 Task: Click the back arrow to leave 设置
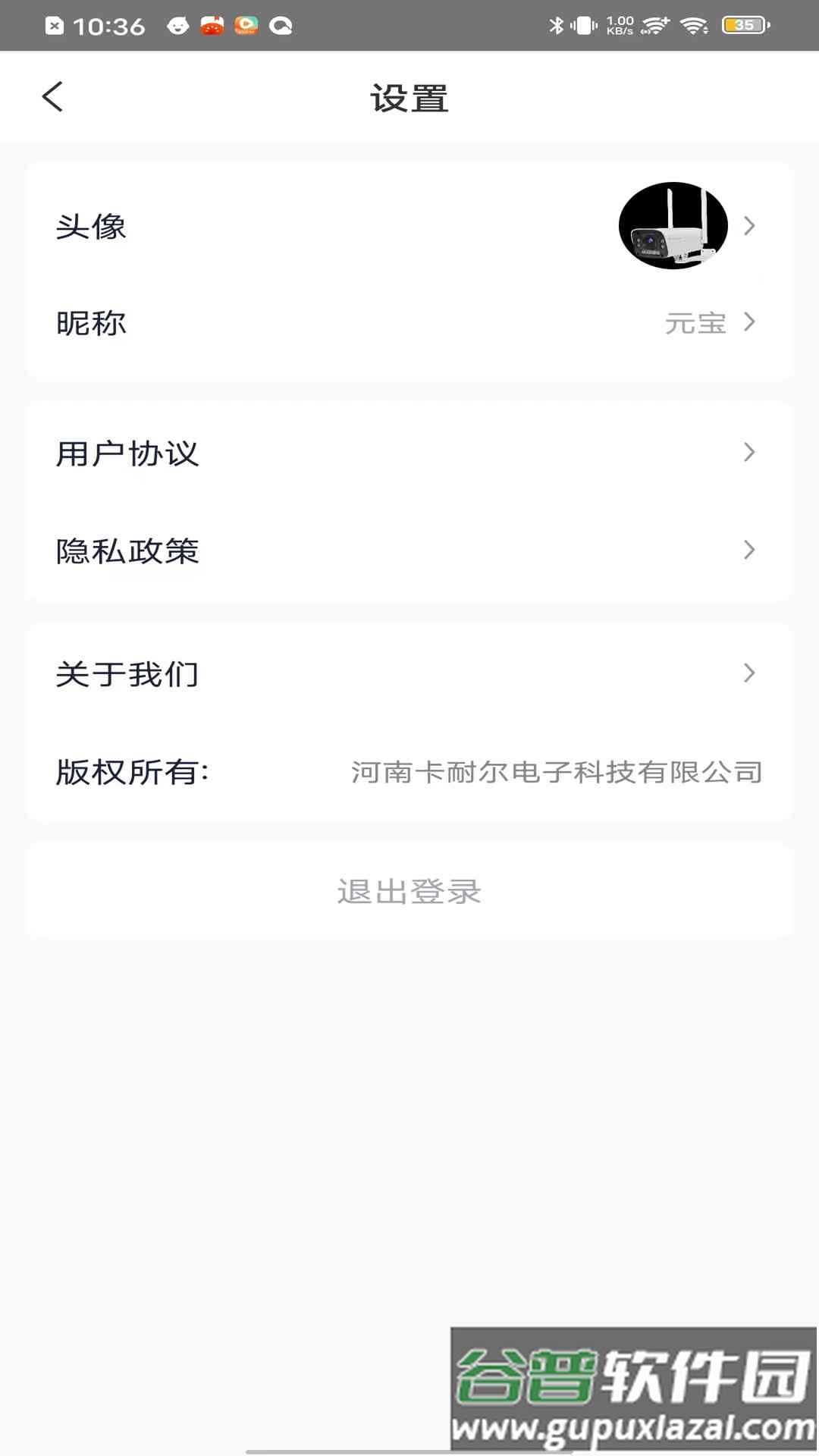click(x=52, y=97)
